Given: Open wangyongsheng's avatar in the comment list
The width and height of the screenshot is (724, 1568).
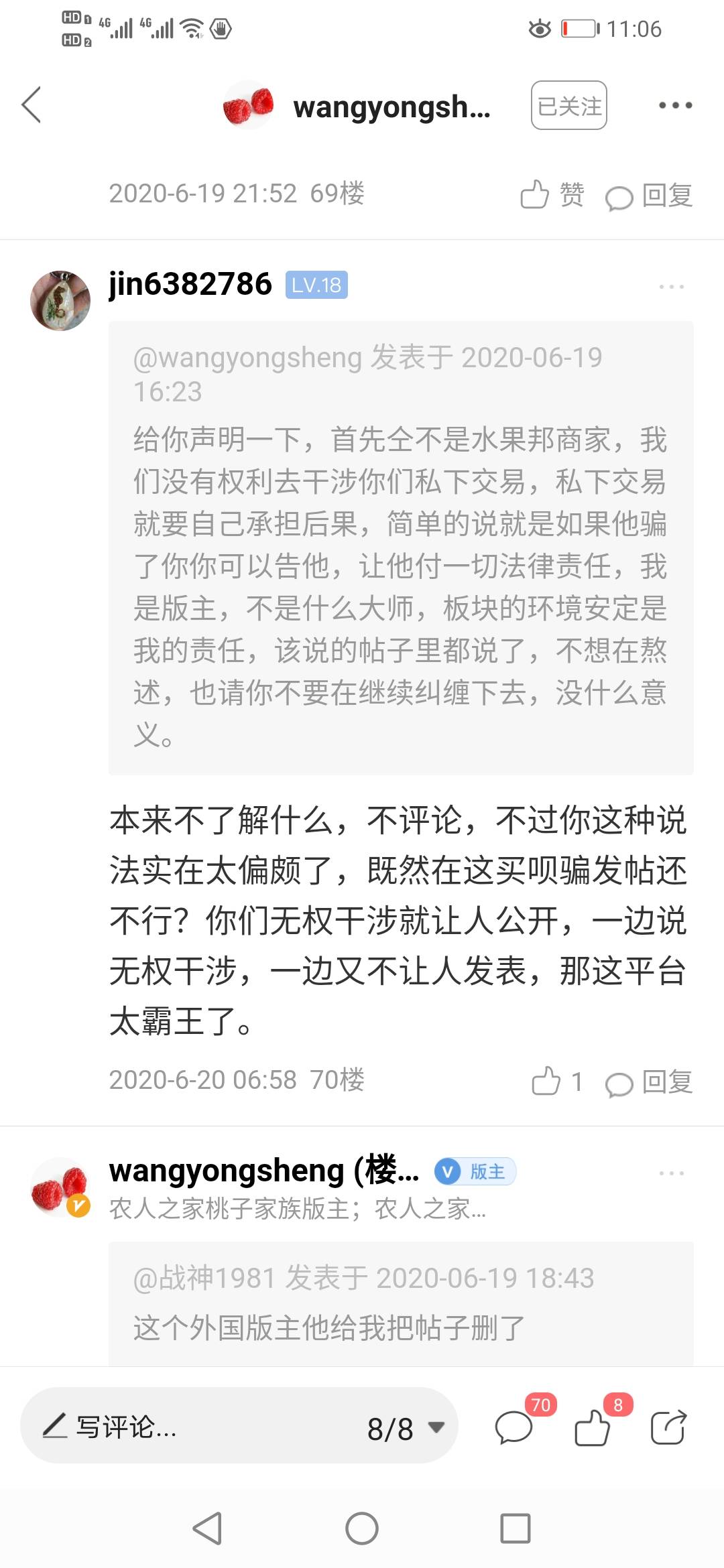Looking at the screenshot, I should pos(60,1187).
